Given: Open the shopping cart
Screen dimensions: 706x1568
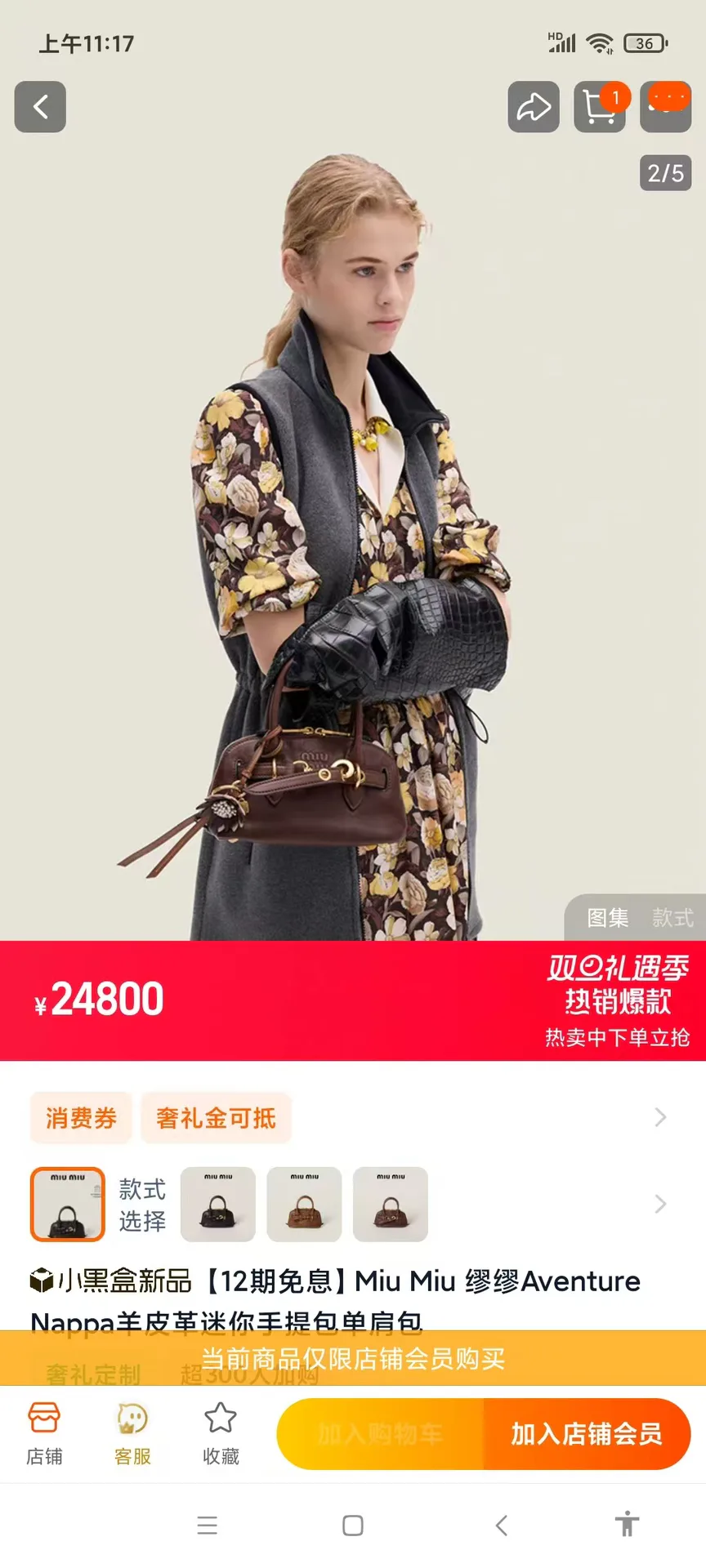Looking at the screenshot, I should pos(600,107).
